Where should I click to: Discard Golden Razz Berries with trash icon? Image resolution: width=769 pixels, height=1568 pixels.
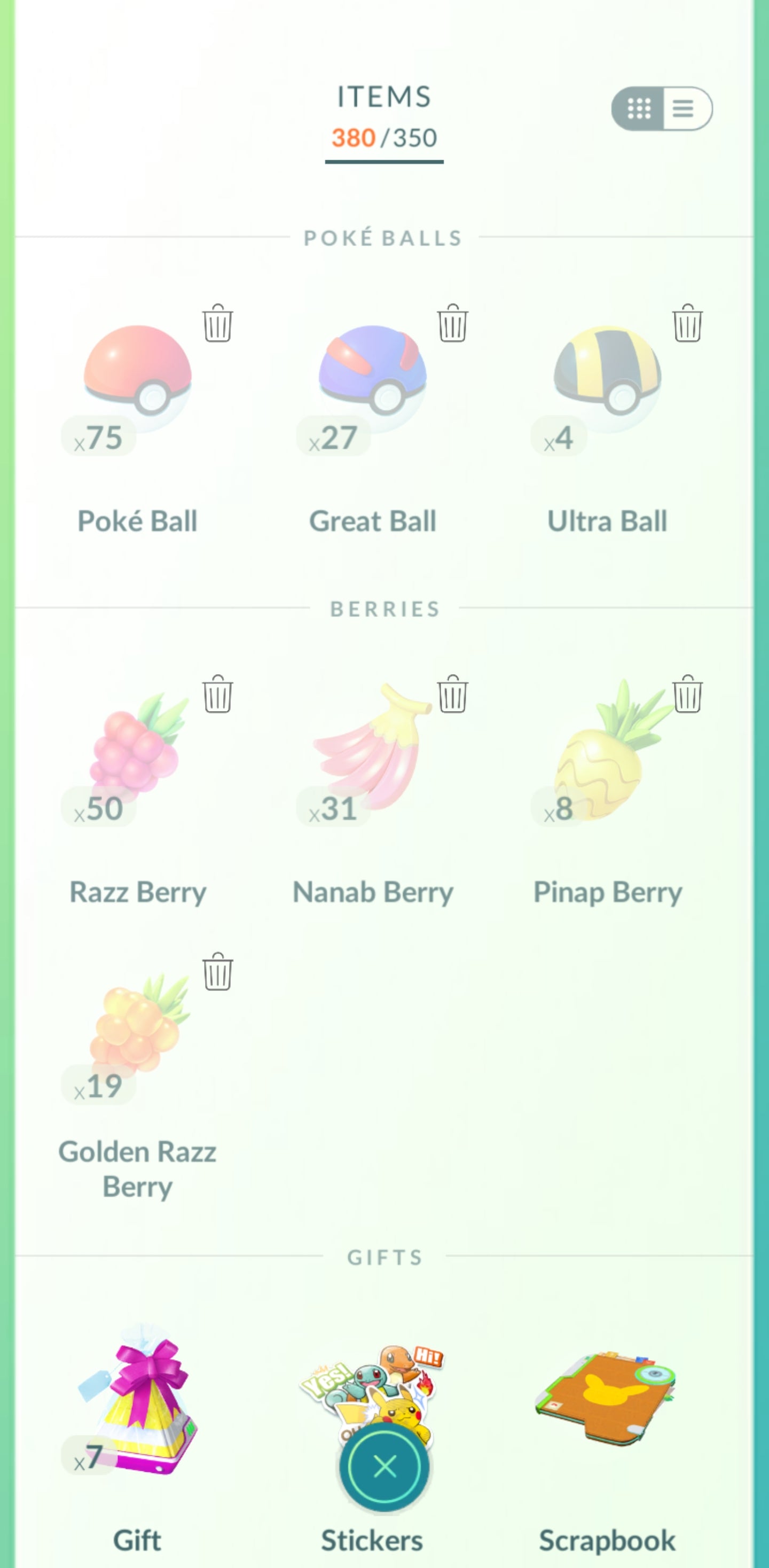click(217, 972)
